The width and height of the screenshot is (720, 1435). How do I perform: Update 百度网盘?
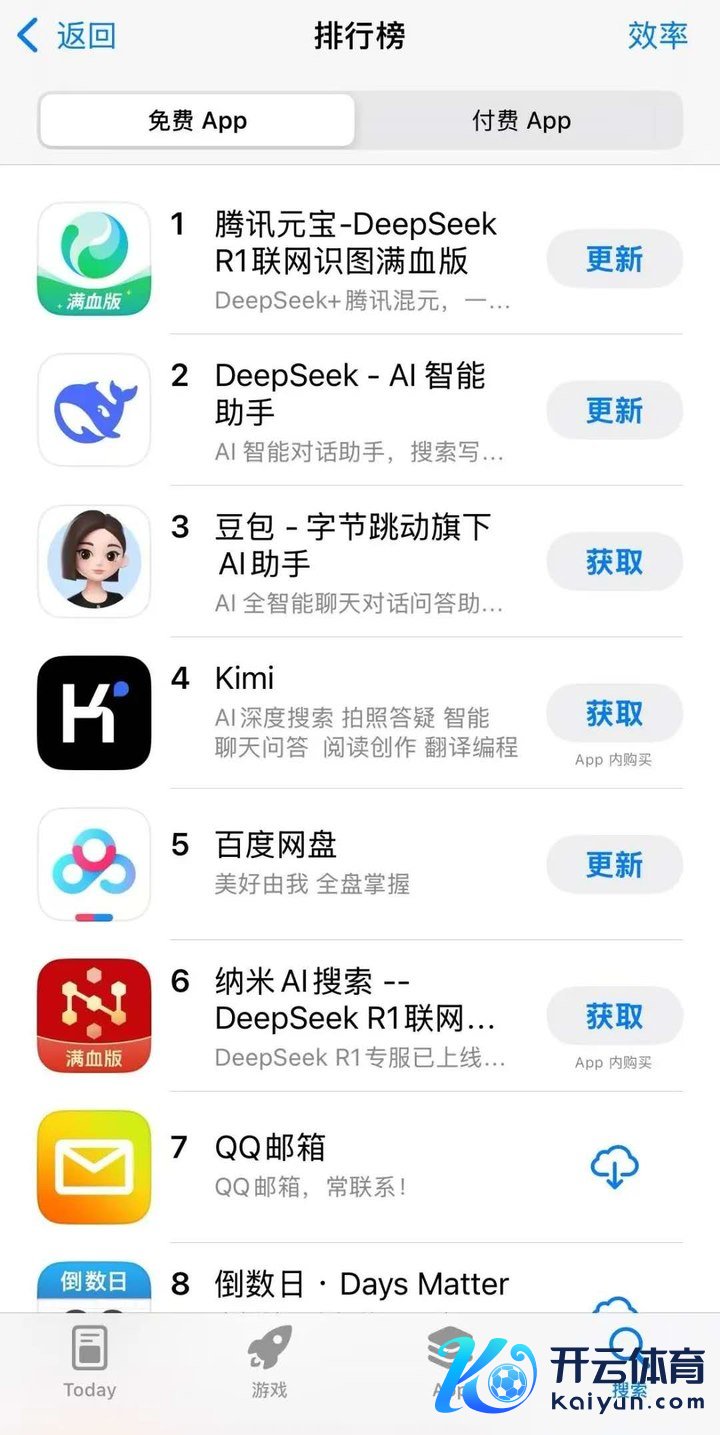614,865
